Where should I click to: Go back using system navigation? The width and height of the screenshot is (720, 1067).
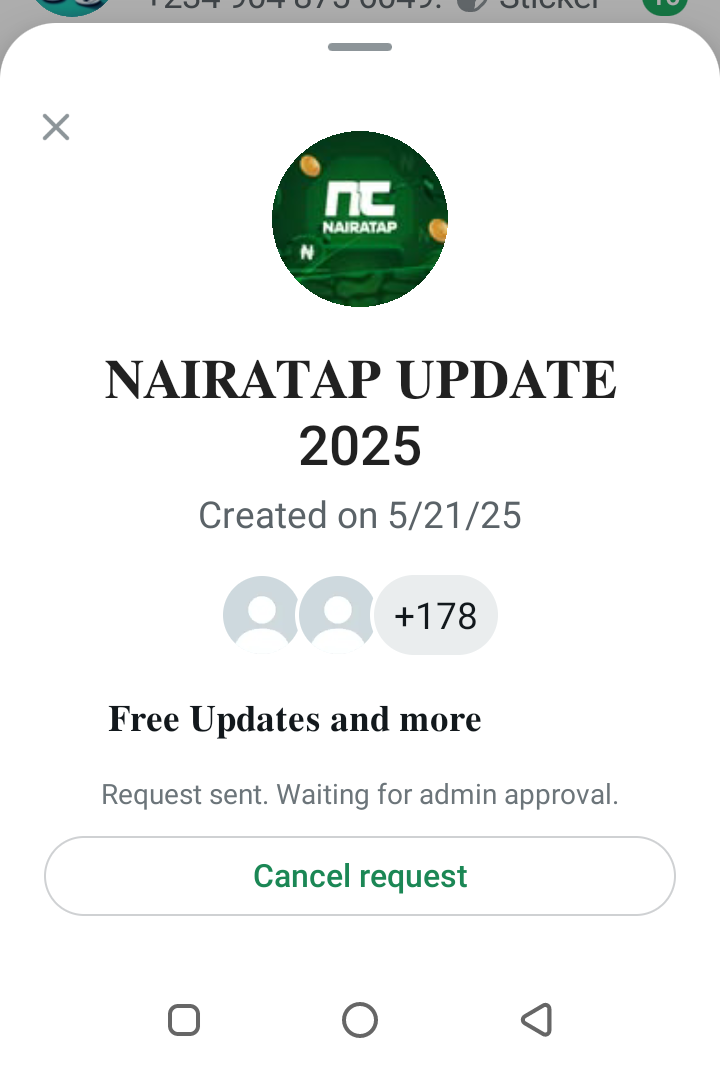(537, 1020)
